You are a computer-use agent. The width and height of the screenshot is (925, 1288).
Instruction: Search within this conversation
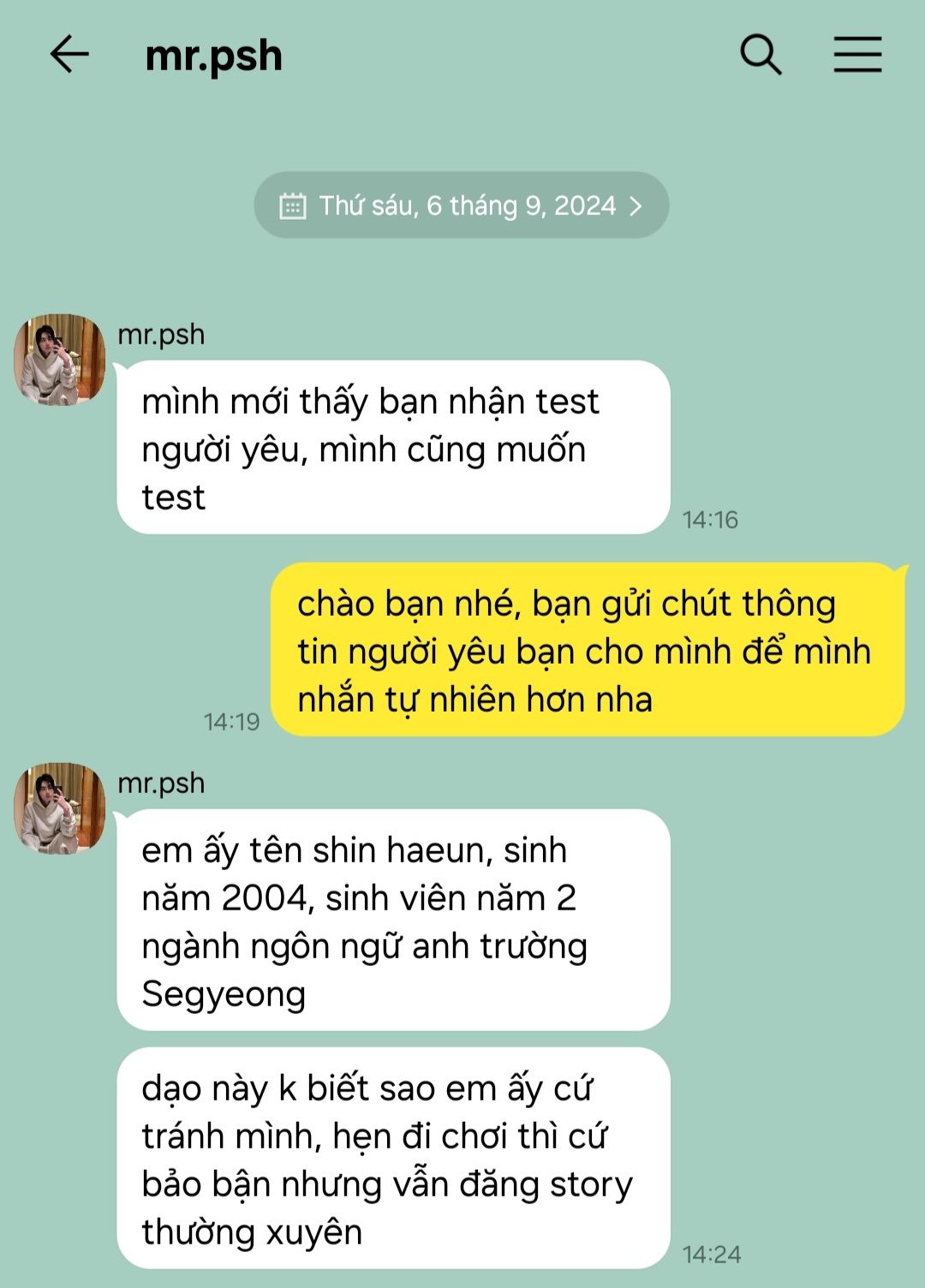tap(761, 55)
